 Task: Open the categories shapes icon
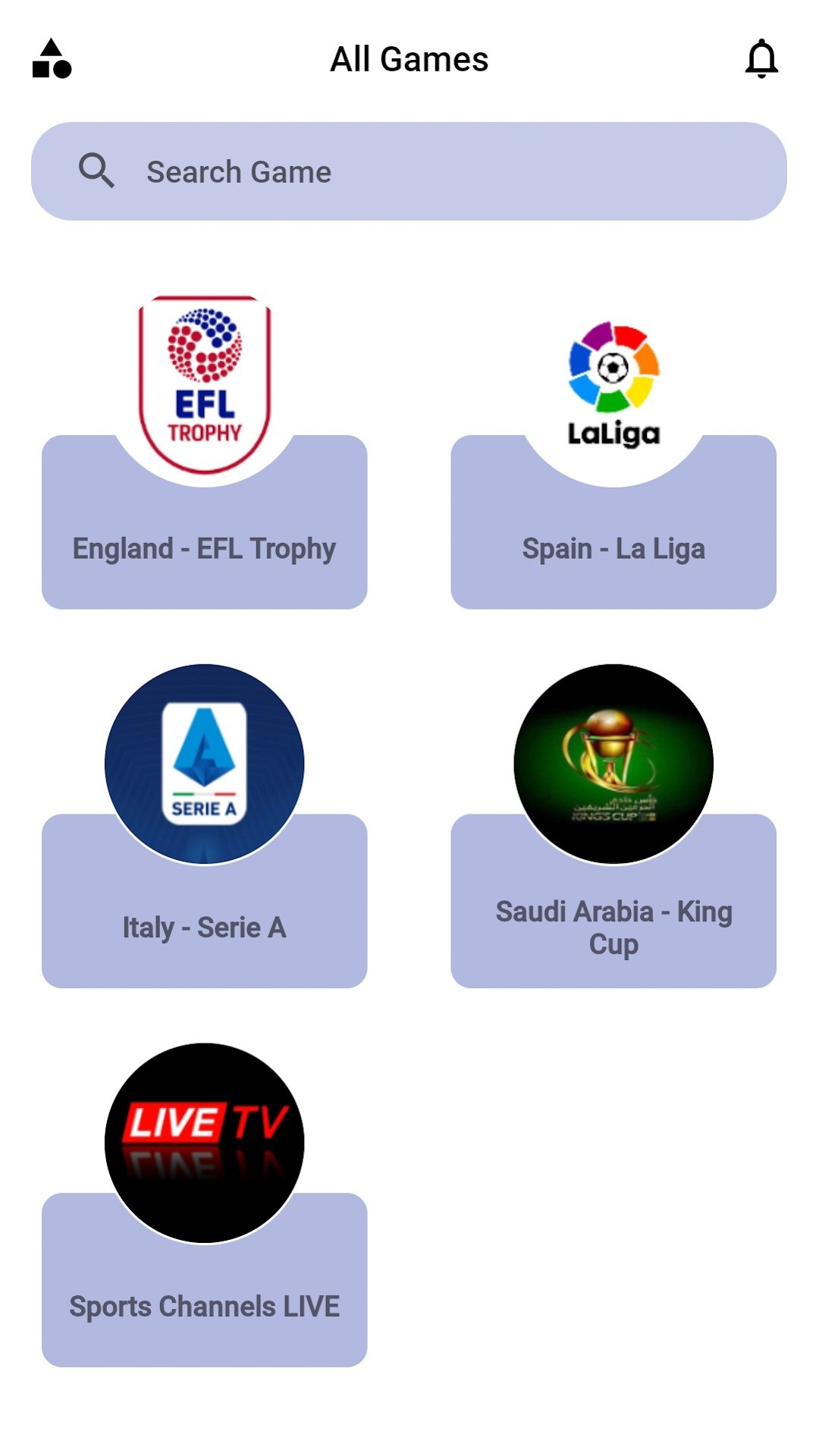point(52,59)
